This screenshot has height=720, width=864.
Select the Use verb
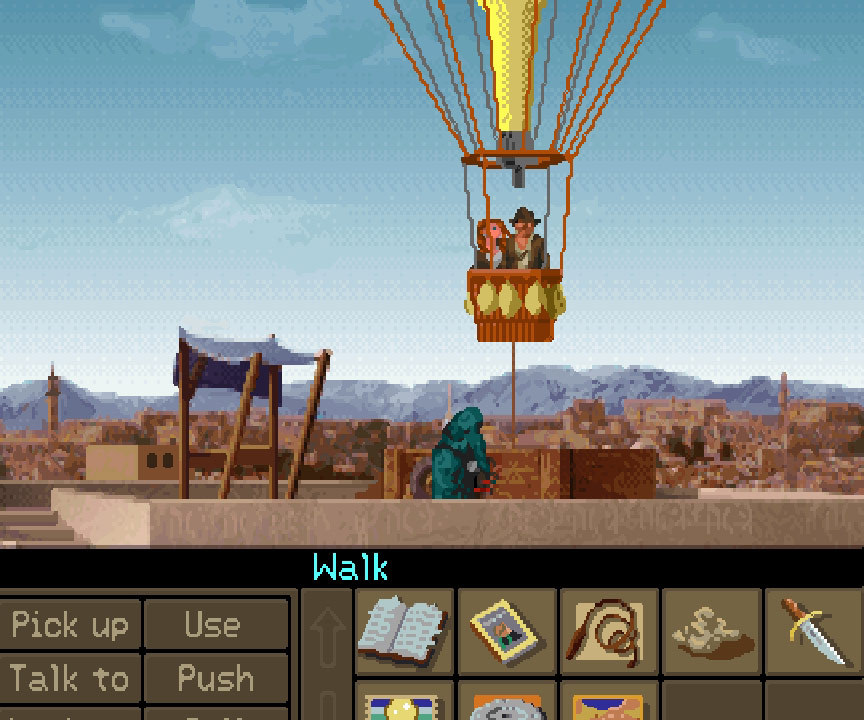tap(214, 625)
